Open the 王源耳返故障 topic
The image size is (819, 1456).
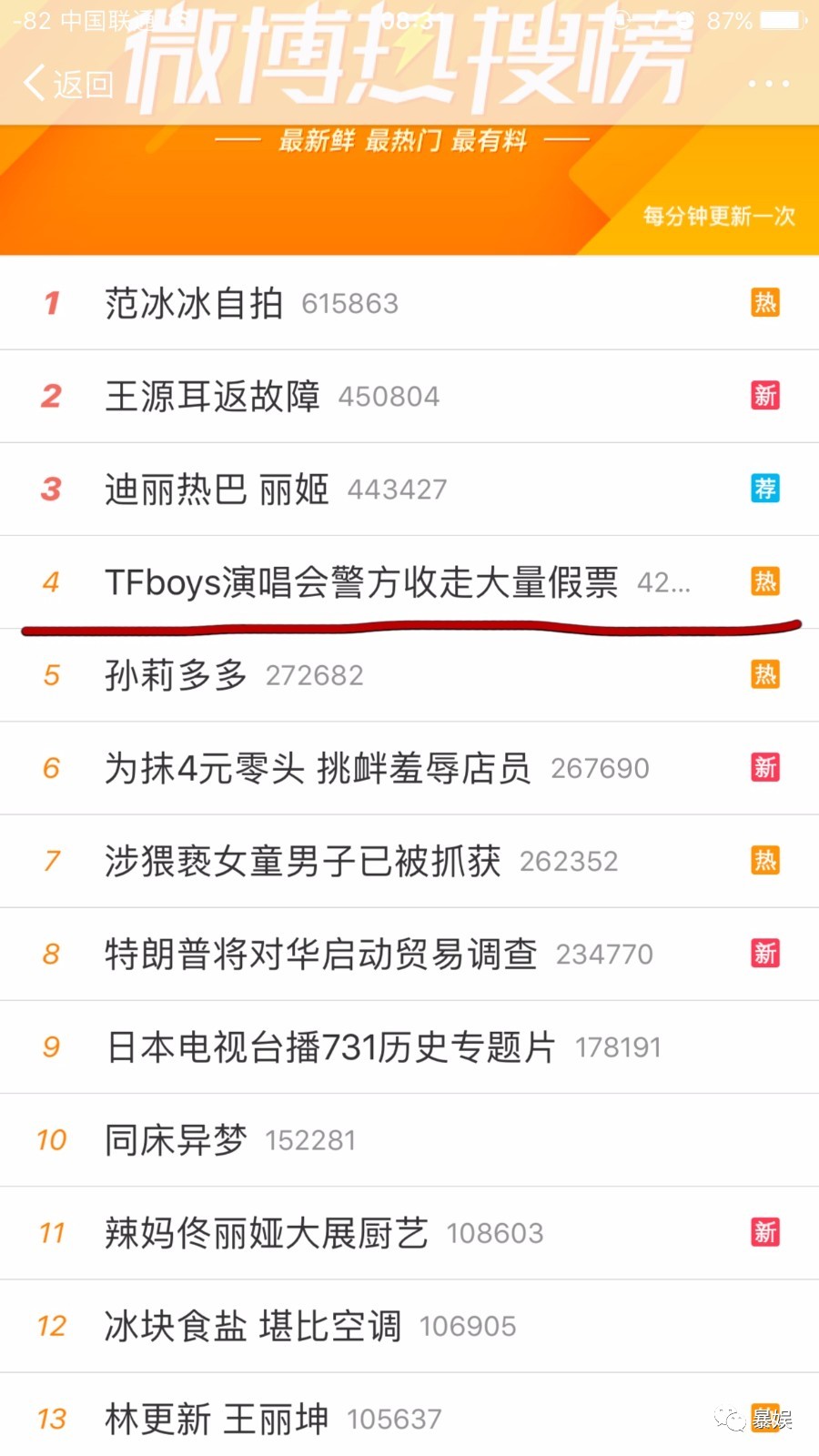click(213, 397)
